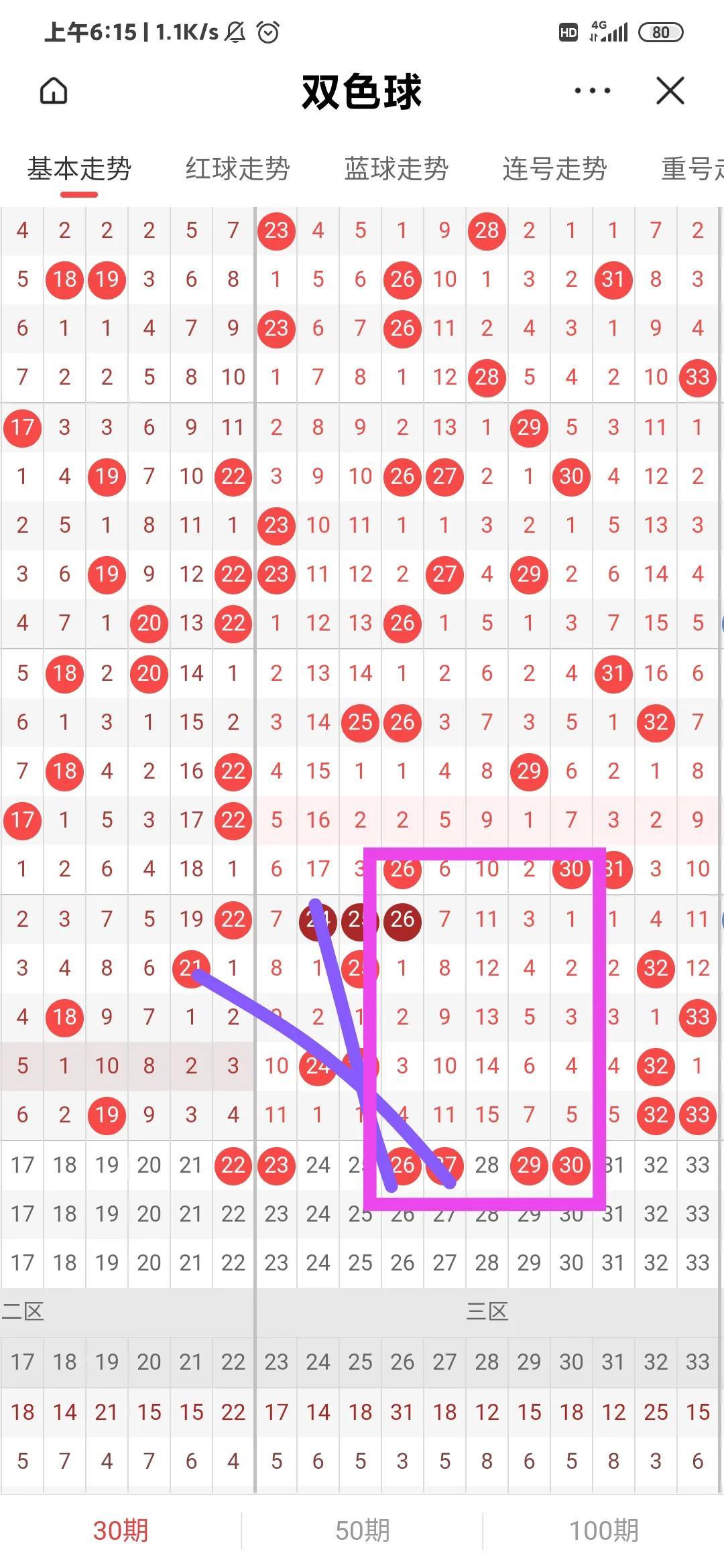Open the three-dot more options menu
724x1568 pixels.
[x=593, y=90]
